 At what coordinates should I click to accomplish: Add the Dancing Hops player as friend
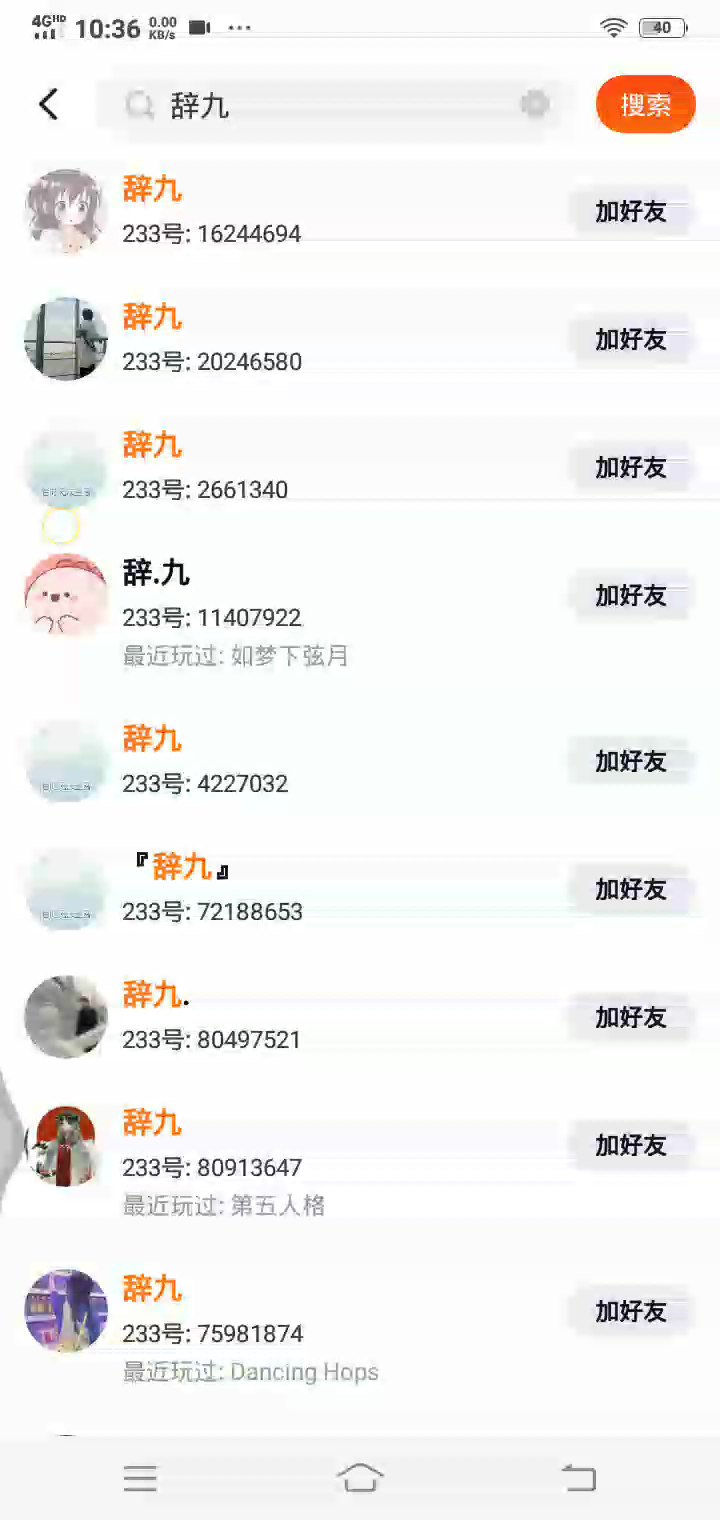(x=630, y=1312)
